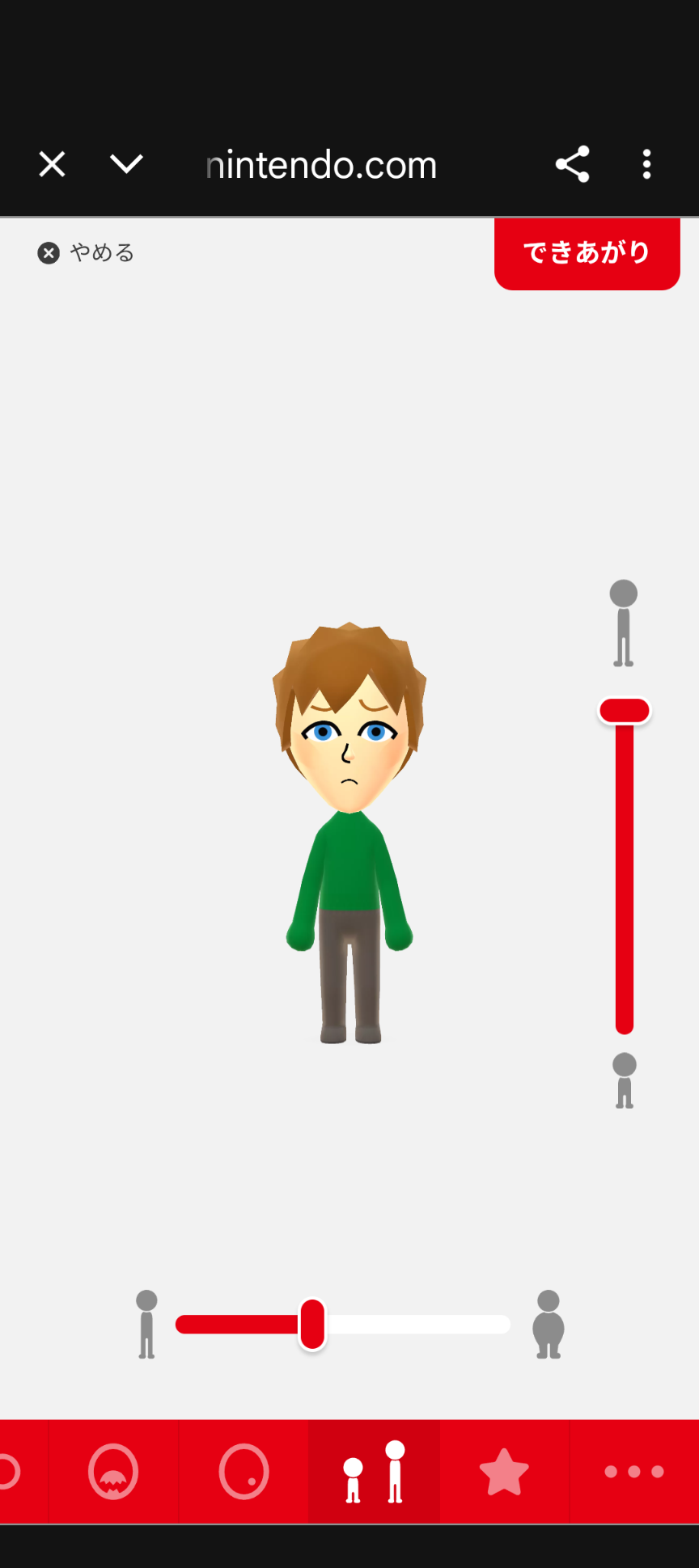Viewport: 699px width, 1568px height.
Task: Open the browser overflow menu
Action: (x=646, y=165)
